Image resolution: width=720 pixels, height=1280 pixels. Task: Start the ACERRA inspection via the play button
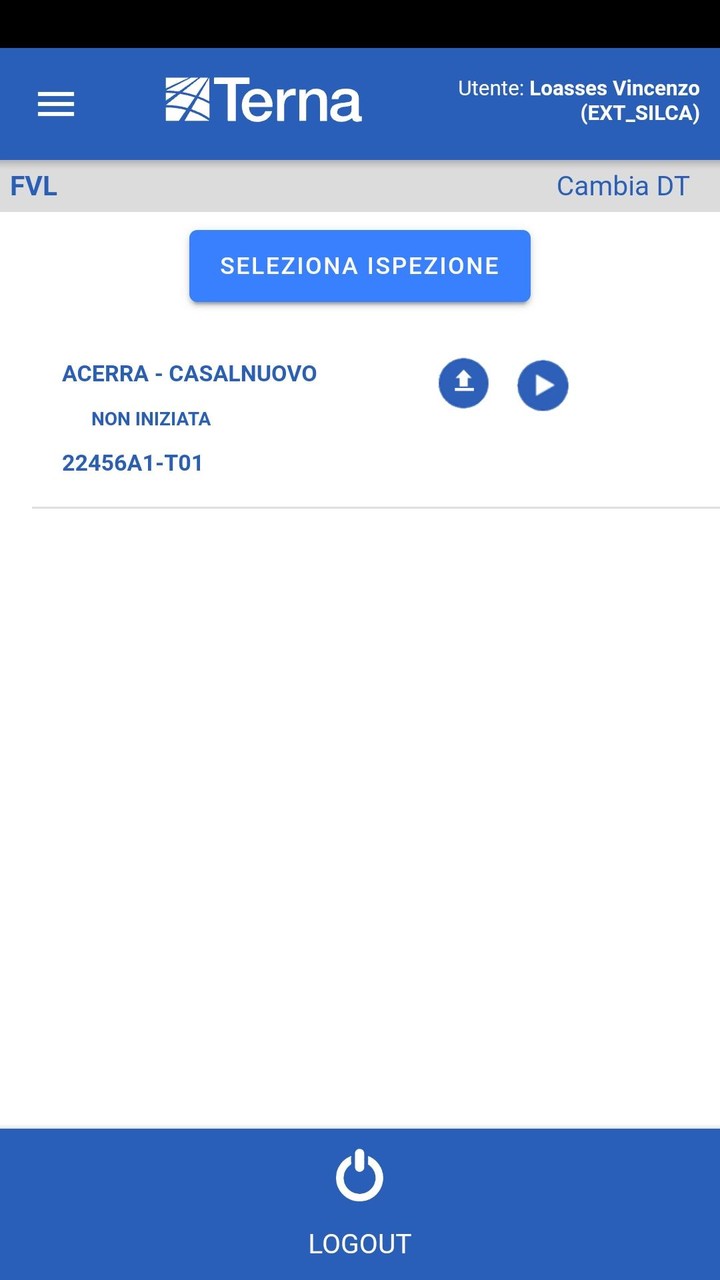pyautogui.click(x=543, y=384)
